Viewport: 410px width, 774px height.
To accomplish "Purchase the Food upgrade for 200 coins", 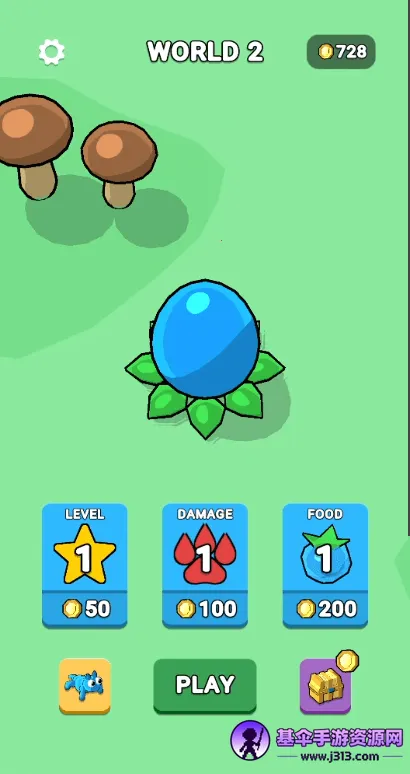I will click(325, 565).
